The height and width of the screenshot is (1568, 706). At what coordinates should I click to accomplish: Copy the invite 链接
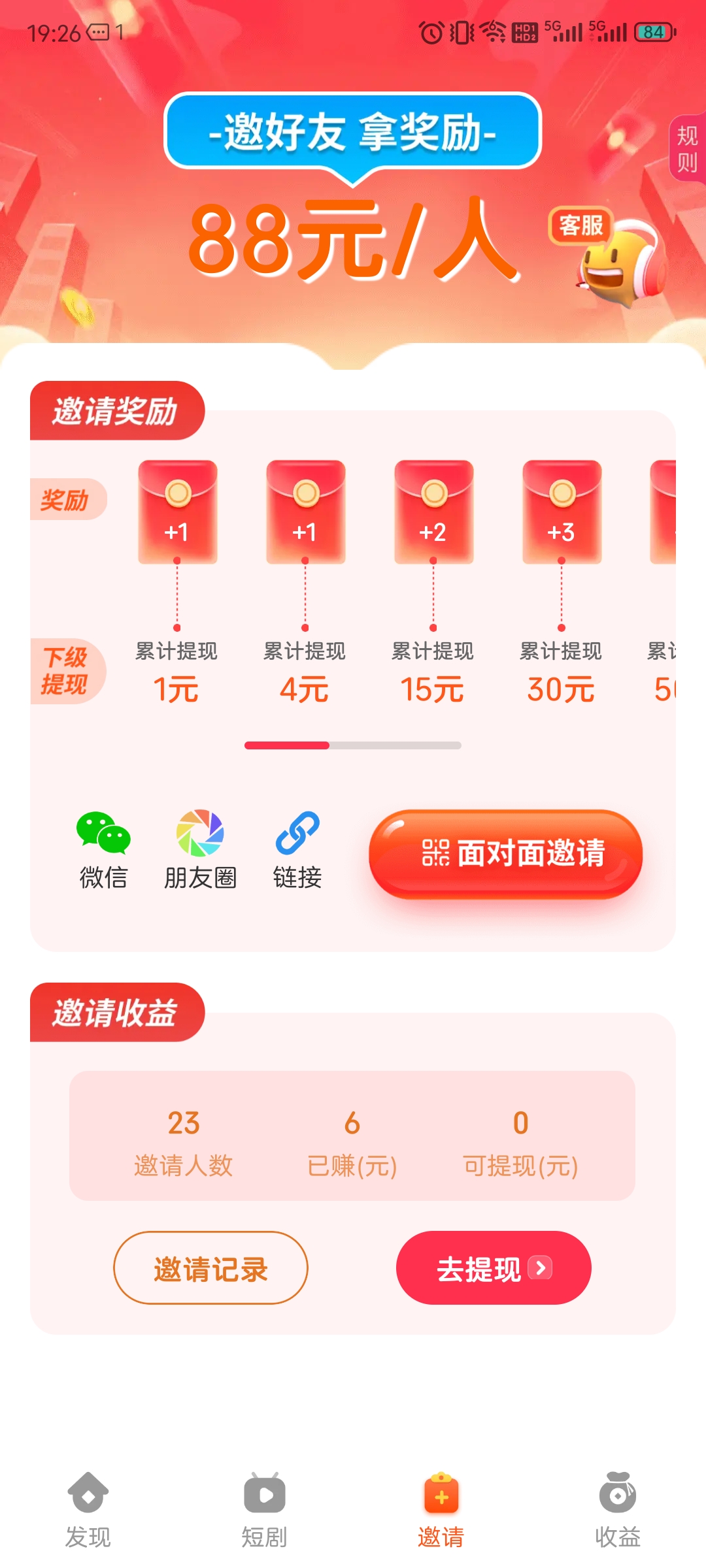tap(297, 851)
